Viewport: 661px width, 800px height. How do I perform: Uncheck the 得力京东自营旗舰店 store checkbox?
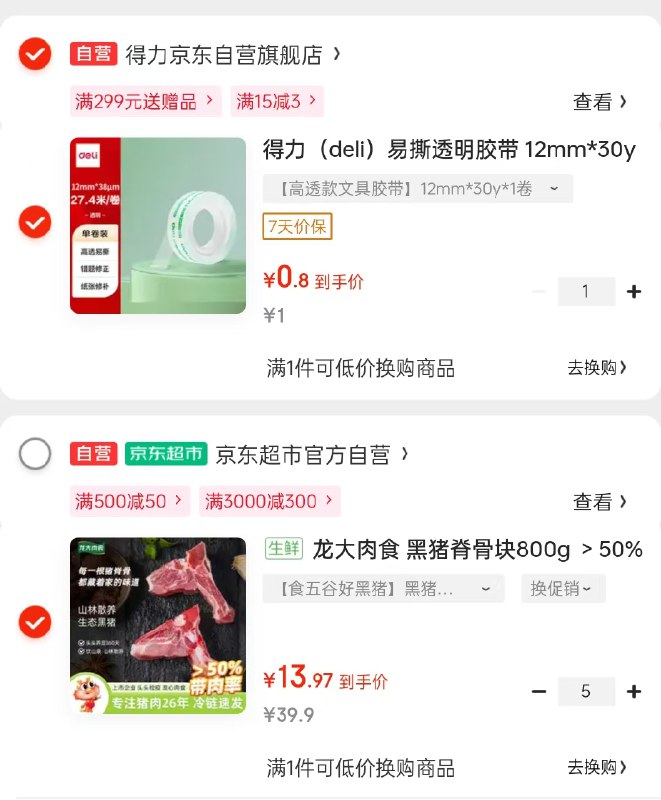35,54
